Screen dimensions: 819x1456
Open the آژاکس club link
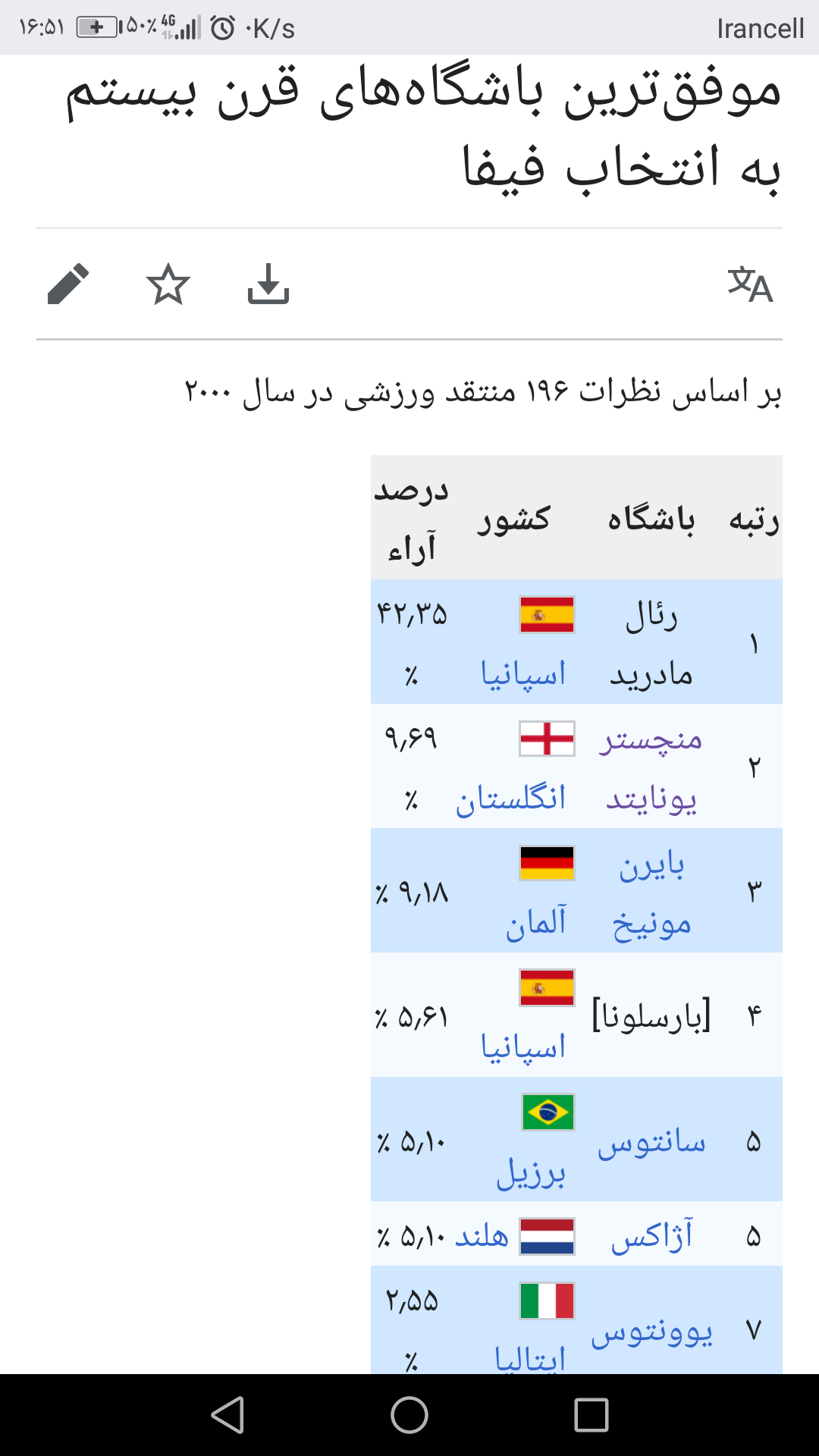click(x=651, y=1236)
